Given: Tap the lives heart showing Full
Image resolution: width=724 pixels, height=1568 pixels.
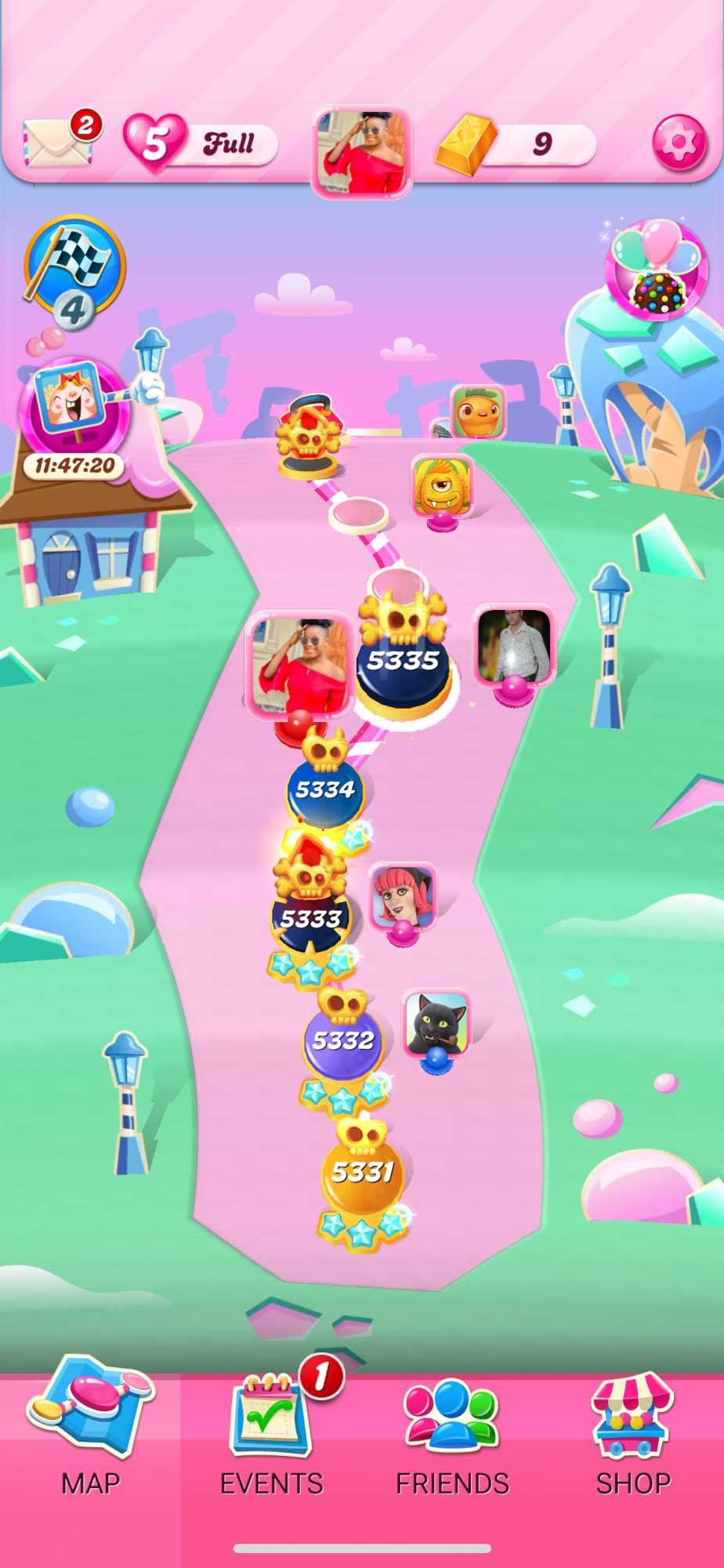Looking at the screenshot, I should (x=200, y=144).
